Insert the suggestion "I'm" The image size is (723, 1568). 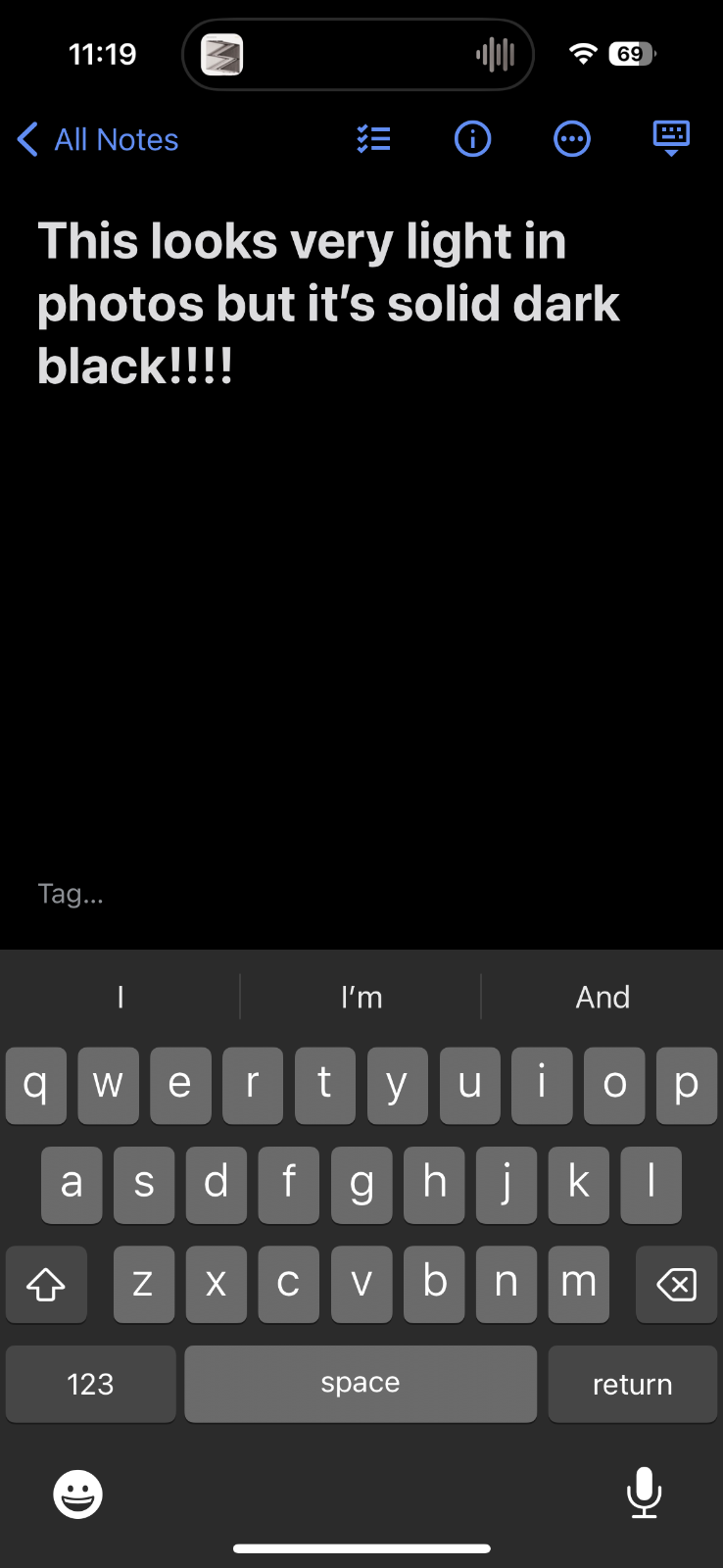(x=361, y=998)
